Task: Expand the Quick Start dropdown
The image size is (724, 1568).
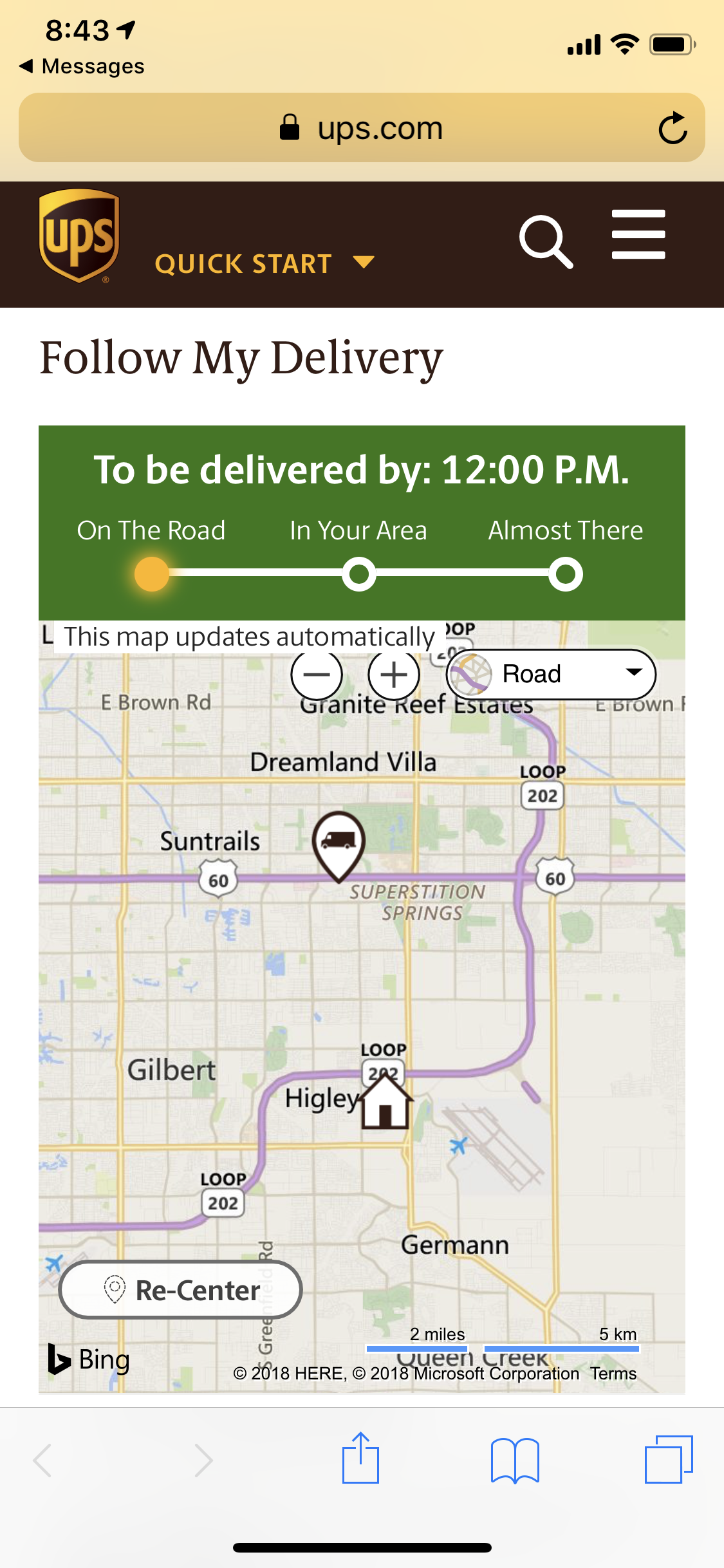Action: tap(265, 263)
